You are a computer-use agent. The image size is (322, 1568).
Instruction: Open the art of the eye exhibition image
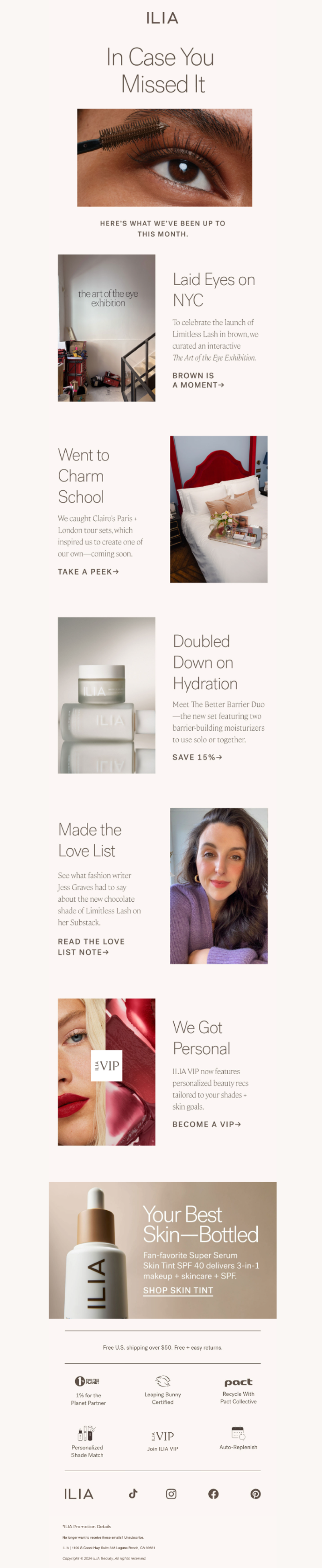tap(106, 327)
